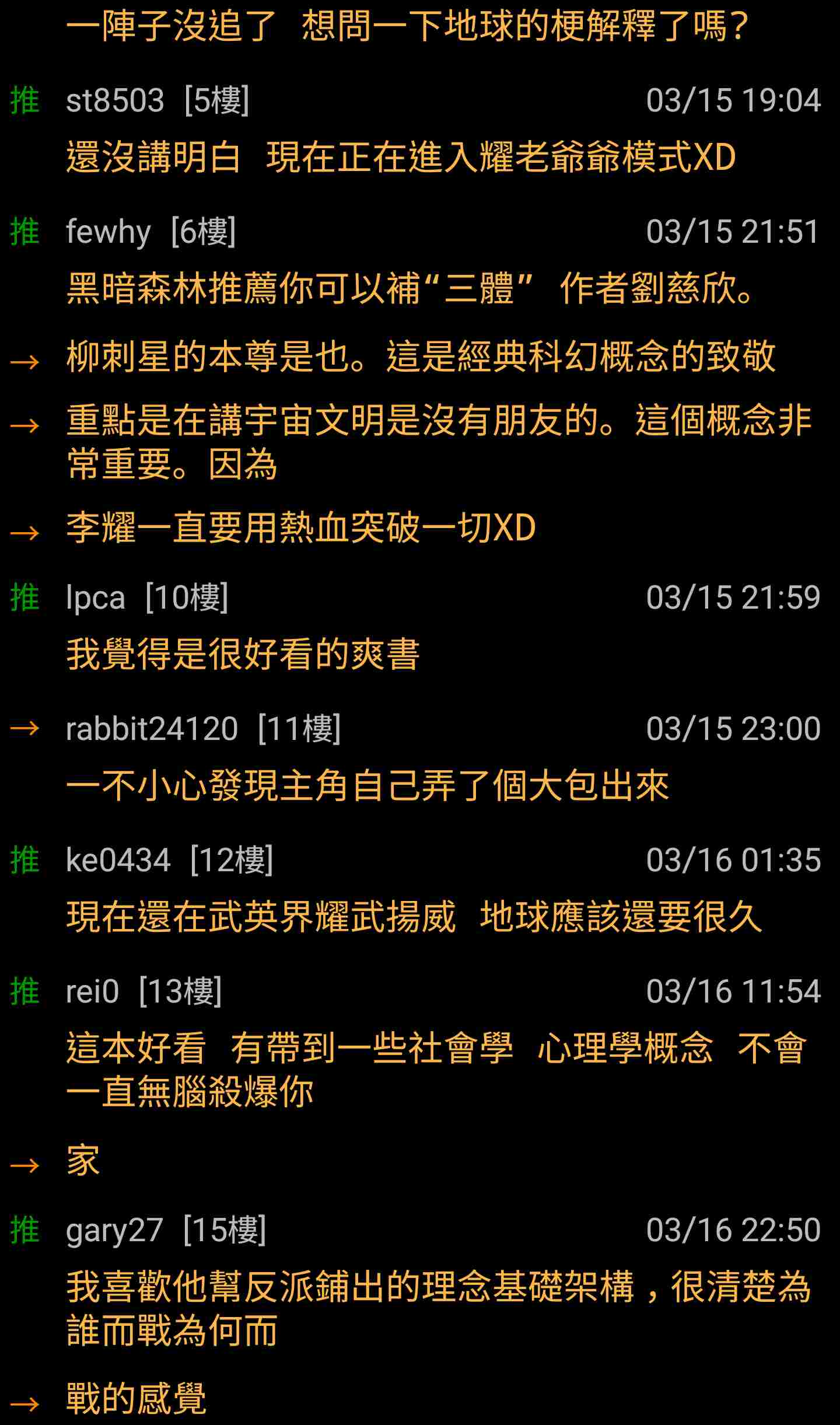The height and width of the screenshot is (1425, 840).
Task: Tap lpca's comment on 10樓
Action: click(243, 653)
